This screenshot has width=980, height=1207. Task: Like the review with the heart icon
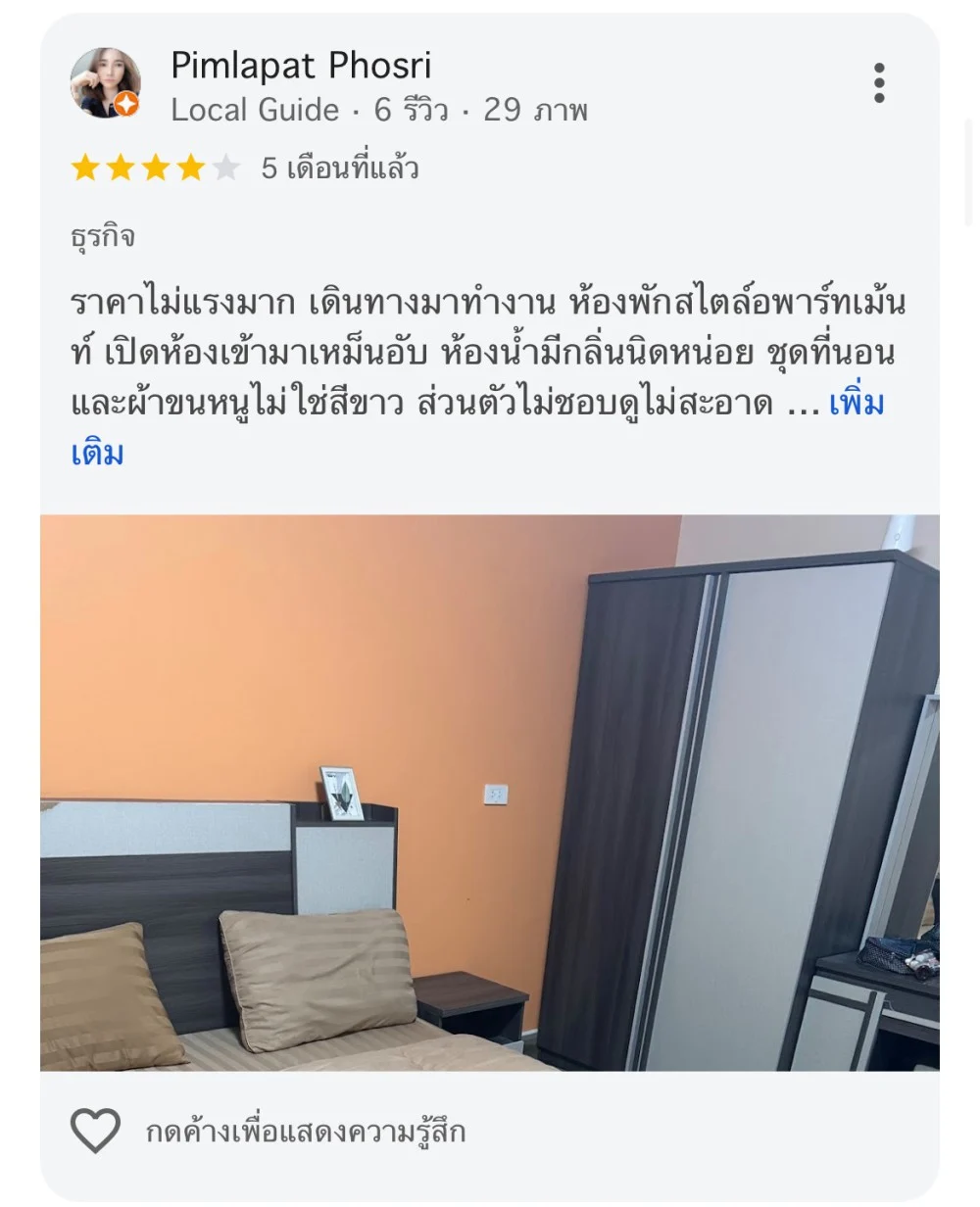[96, 1132]
